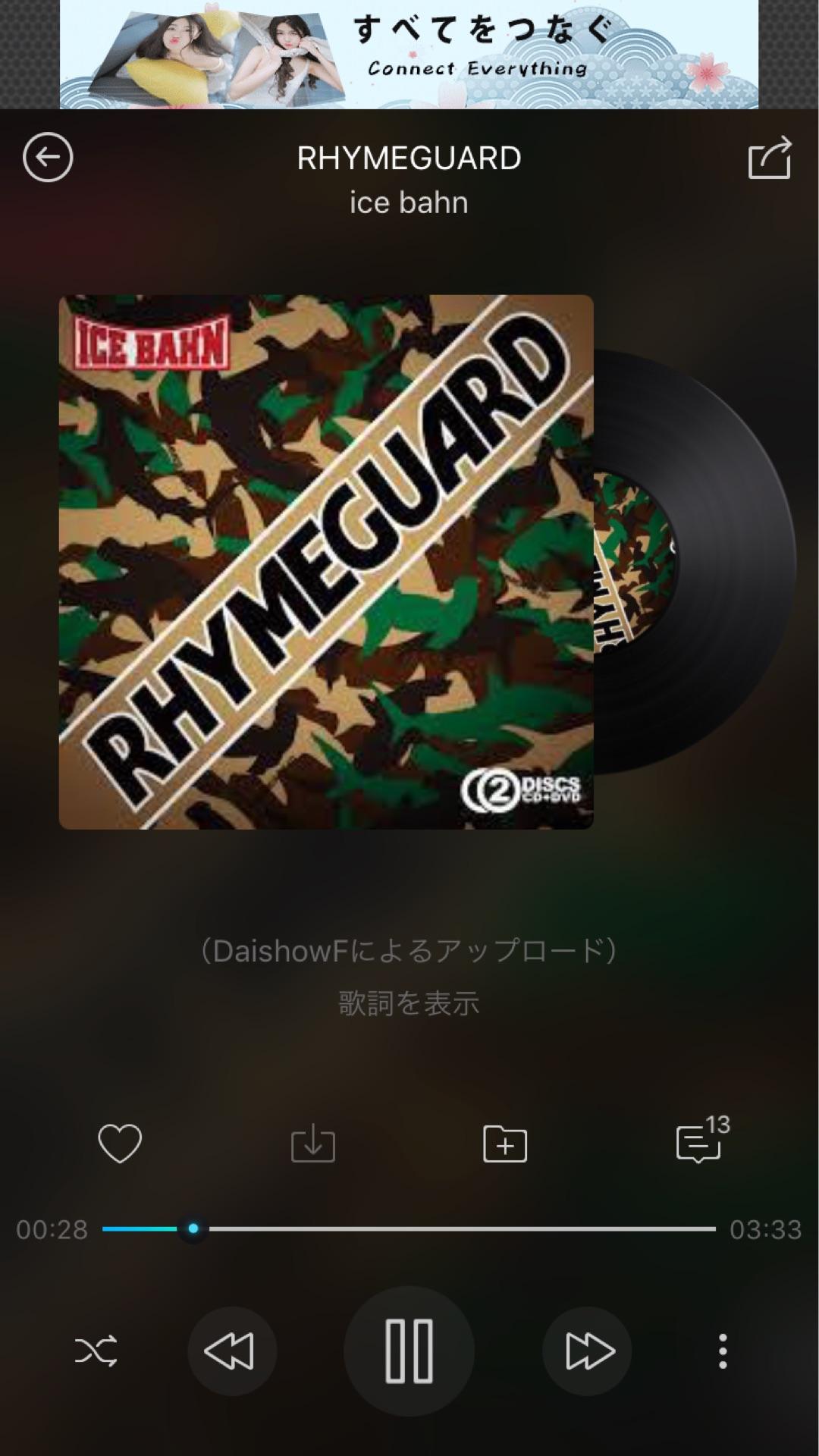
Task: Add song to a playlist folder
Action: (505, 1144)
